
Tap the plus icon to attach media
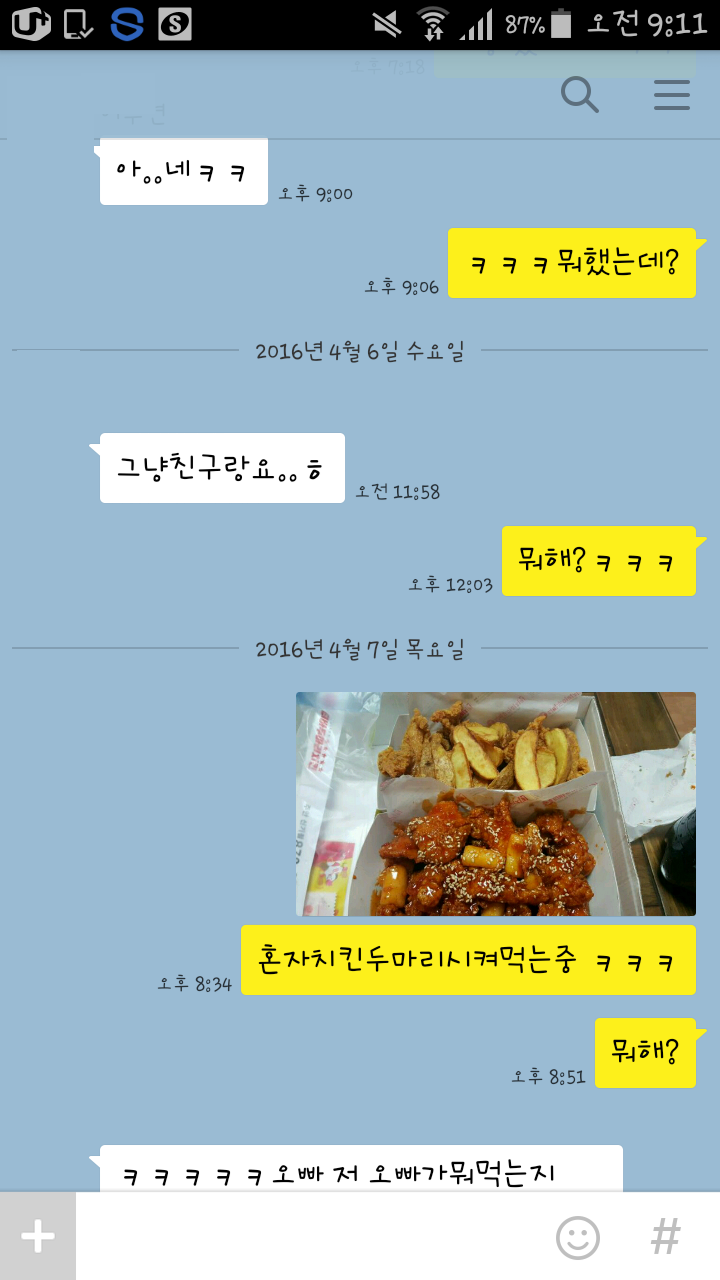click(37, 1235)
